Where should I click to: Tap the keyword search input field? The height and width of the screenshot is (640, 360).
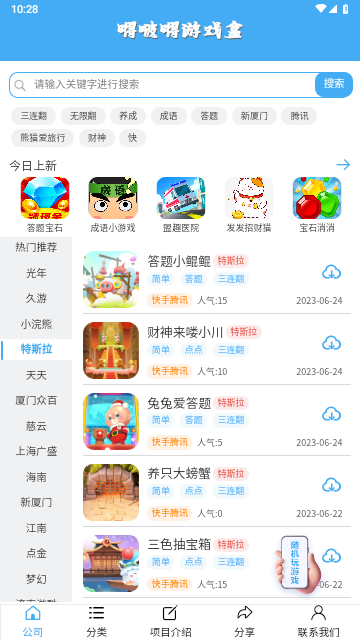pos(163,85)
